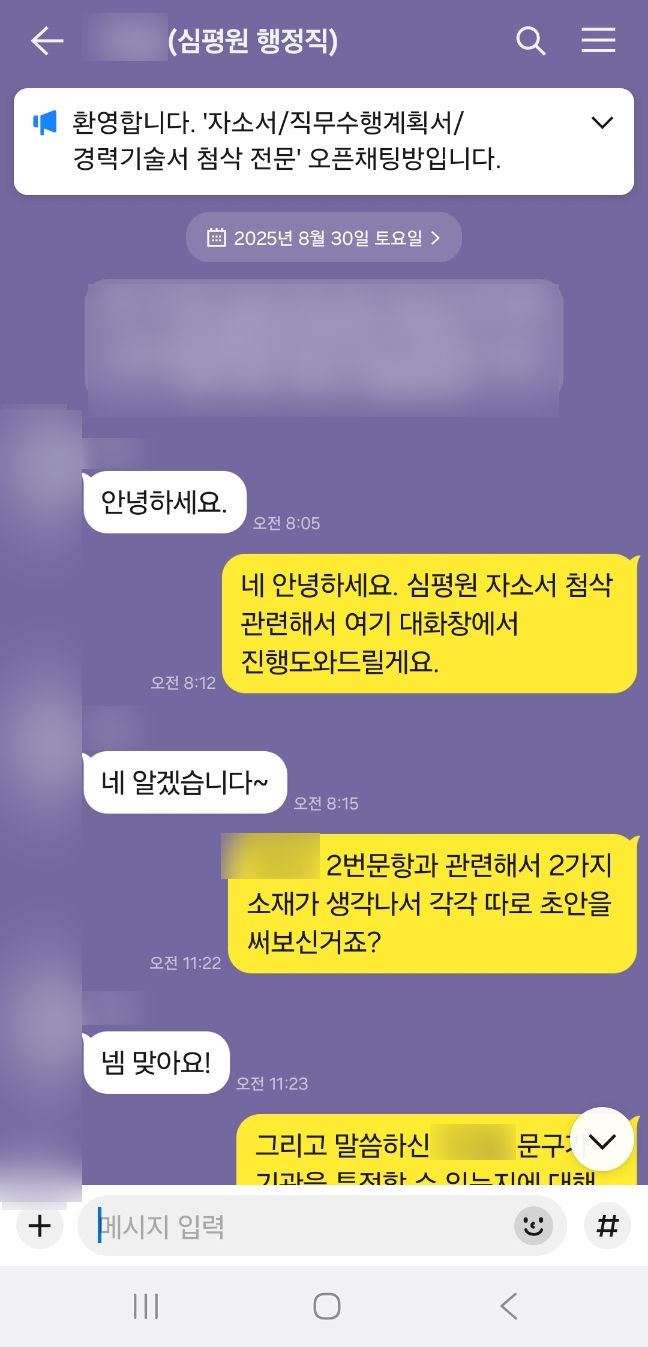The width and height of the screenshot is (648, 1347).
Task: Focus the message input field
Action: point(300,1226)
